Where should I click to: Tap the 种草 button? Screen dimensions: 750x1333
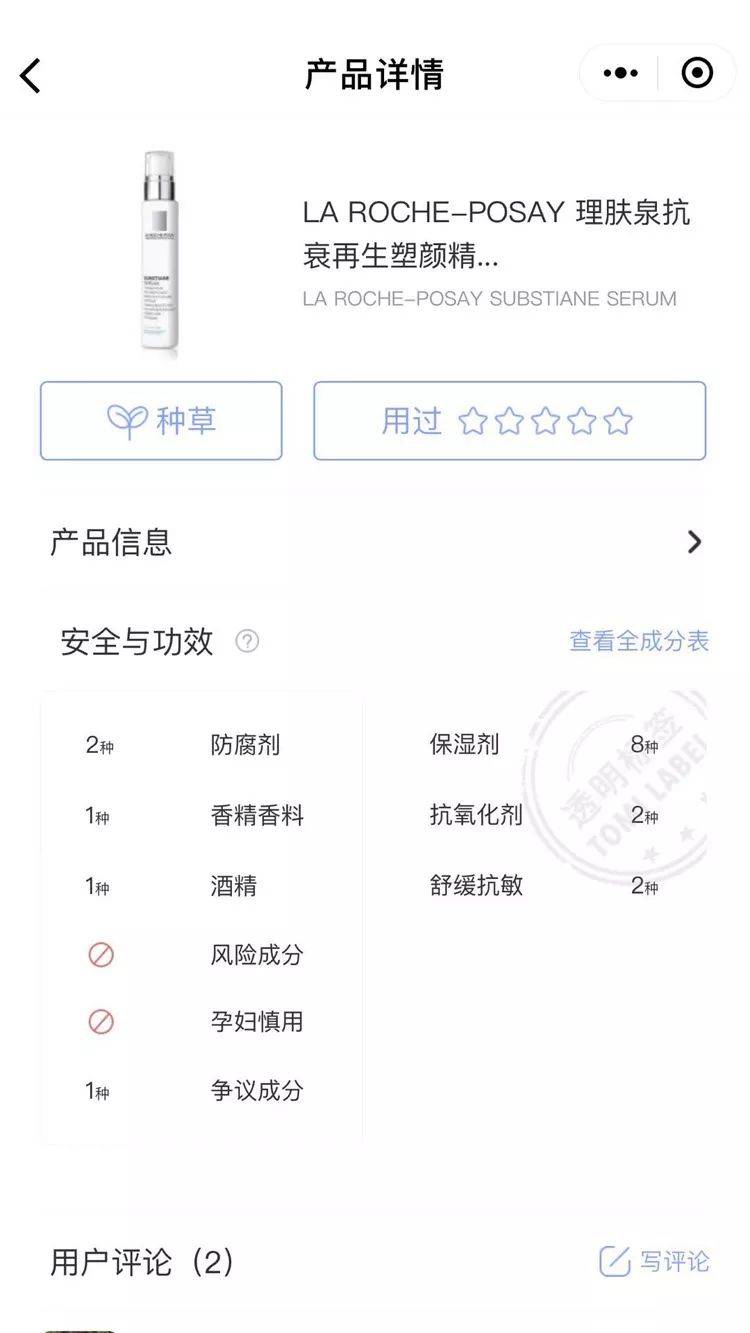(161, 421)
